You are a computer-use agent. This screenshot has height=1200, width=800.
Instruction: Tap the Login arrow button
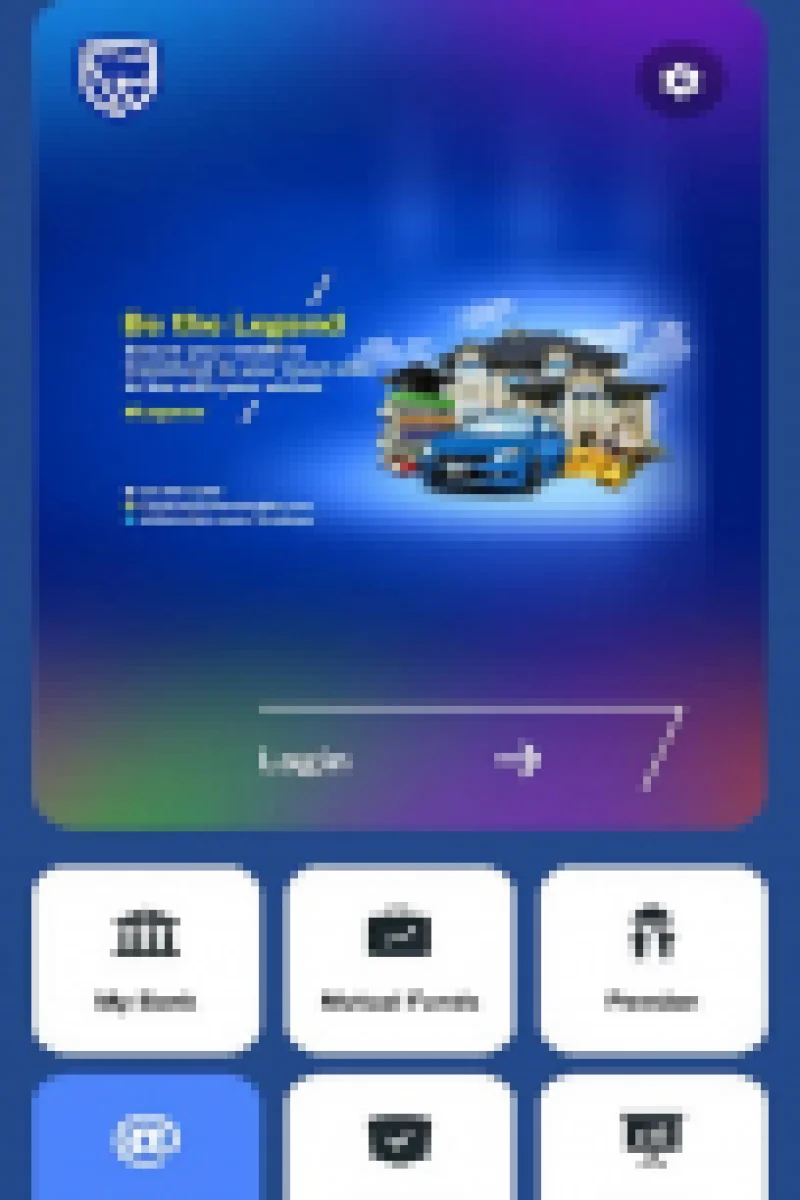[518, 760]
